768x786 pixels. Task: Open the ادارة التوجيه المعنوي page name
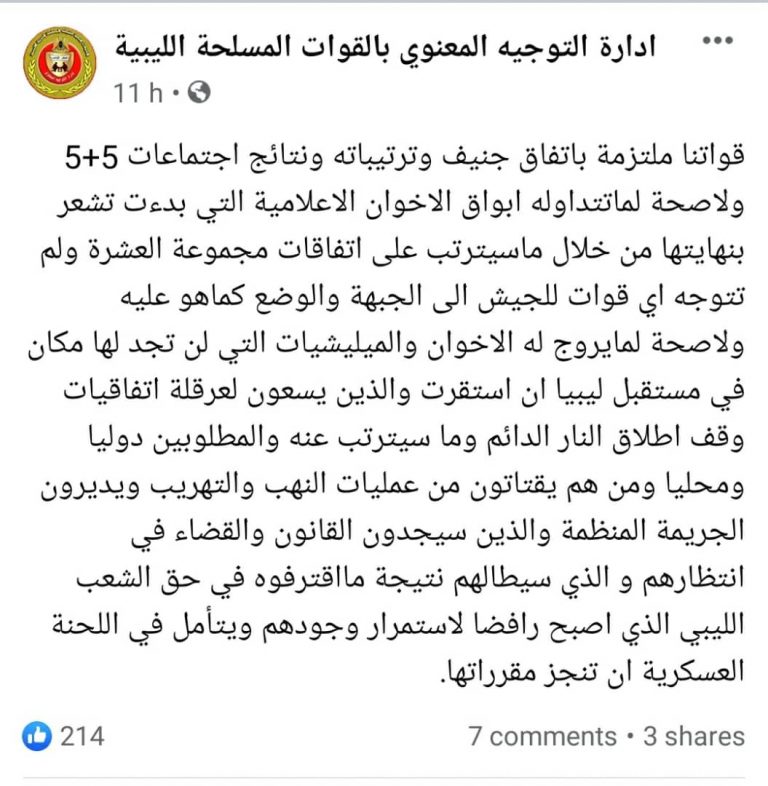[x=384, y=45]
